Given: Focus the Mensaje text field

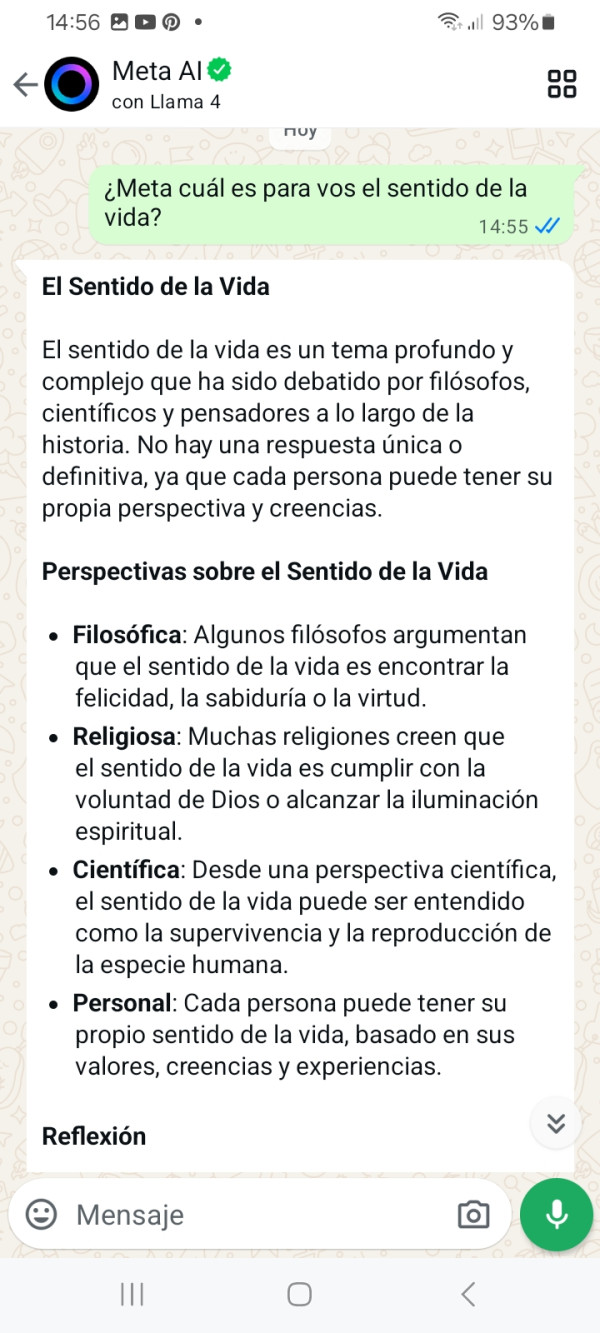Looking at the screenshot, I should tap(250, 1215).
